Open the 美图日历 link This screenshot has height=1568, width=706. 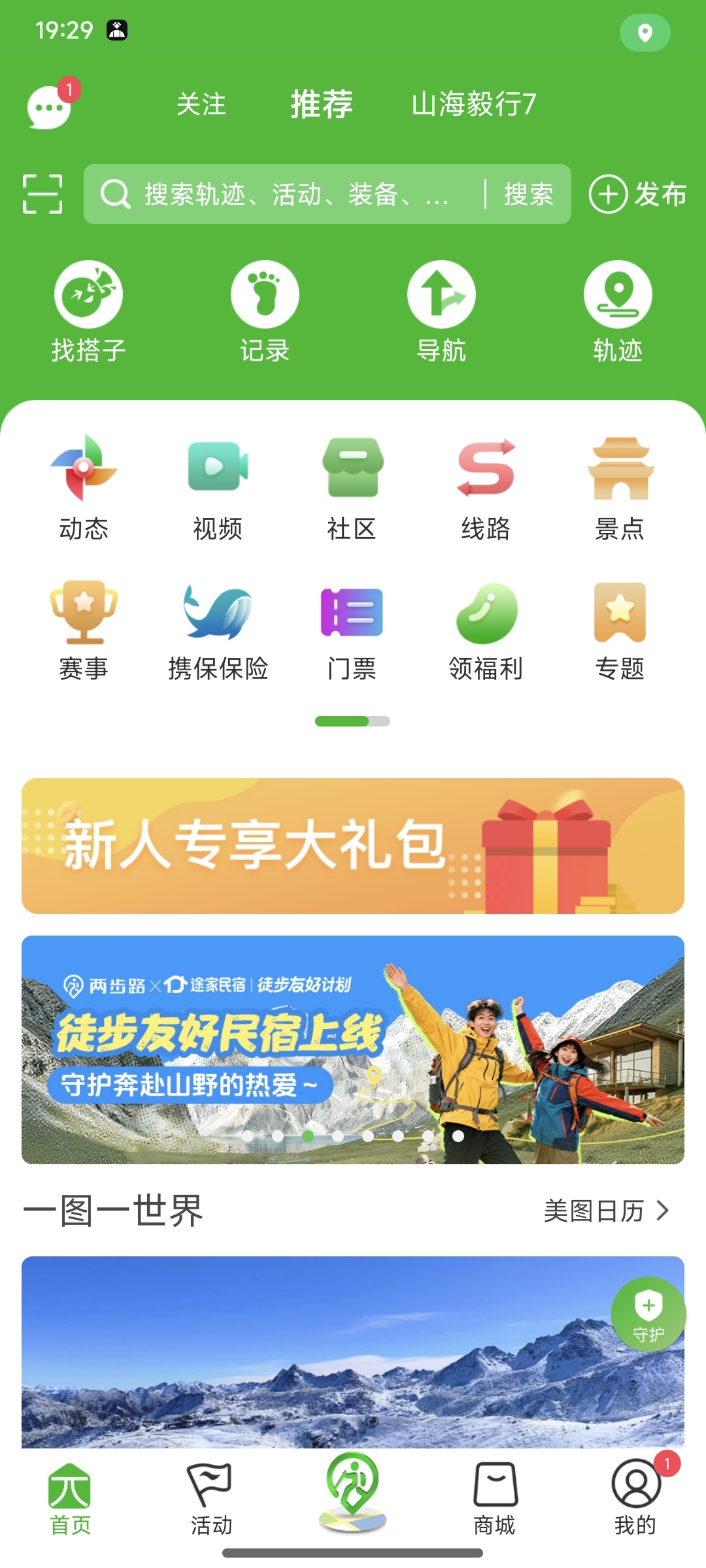606,1211
